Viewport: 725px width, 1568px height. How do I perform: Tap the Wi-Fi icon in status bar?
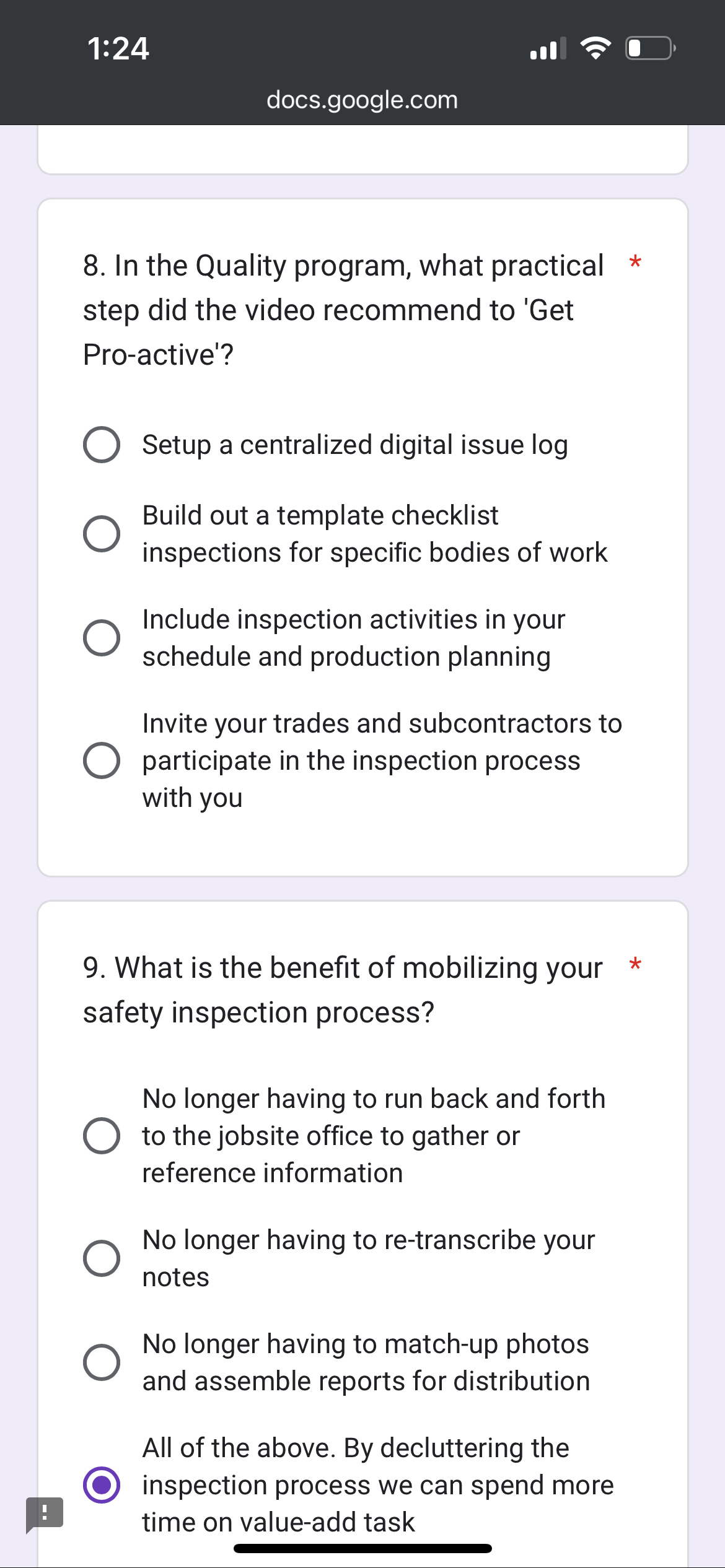coord(596,48)
